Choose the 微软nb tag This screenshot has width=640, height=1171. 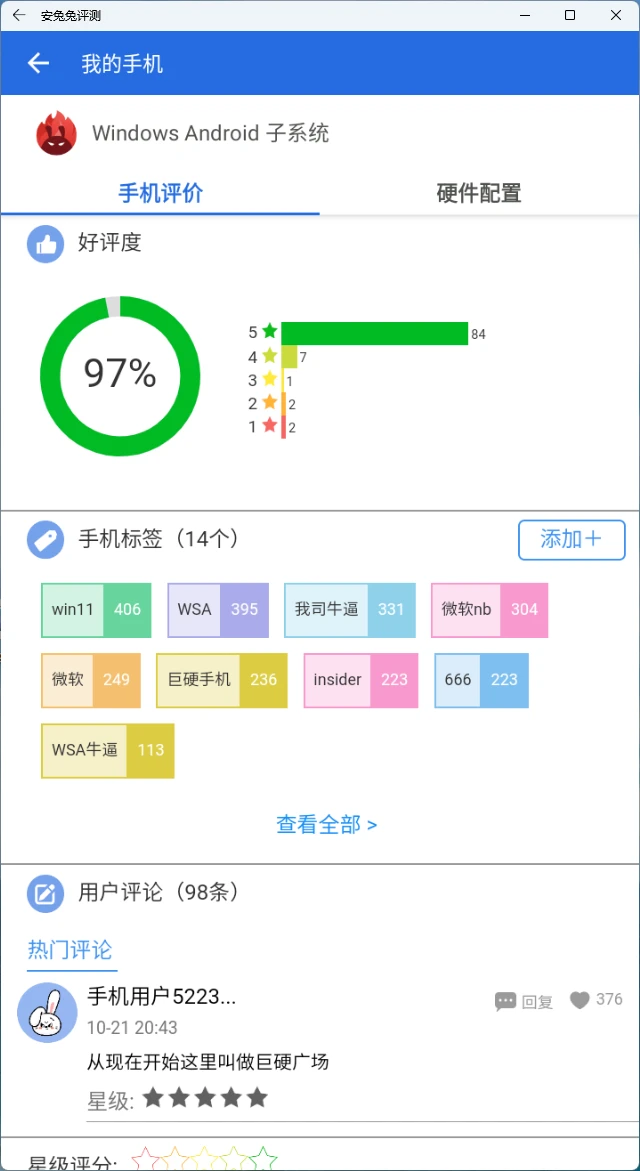click(x=489, y=610)
